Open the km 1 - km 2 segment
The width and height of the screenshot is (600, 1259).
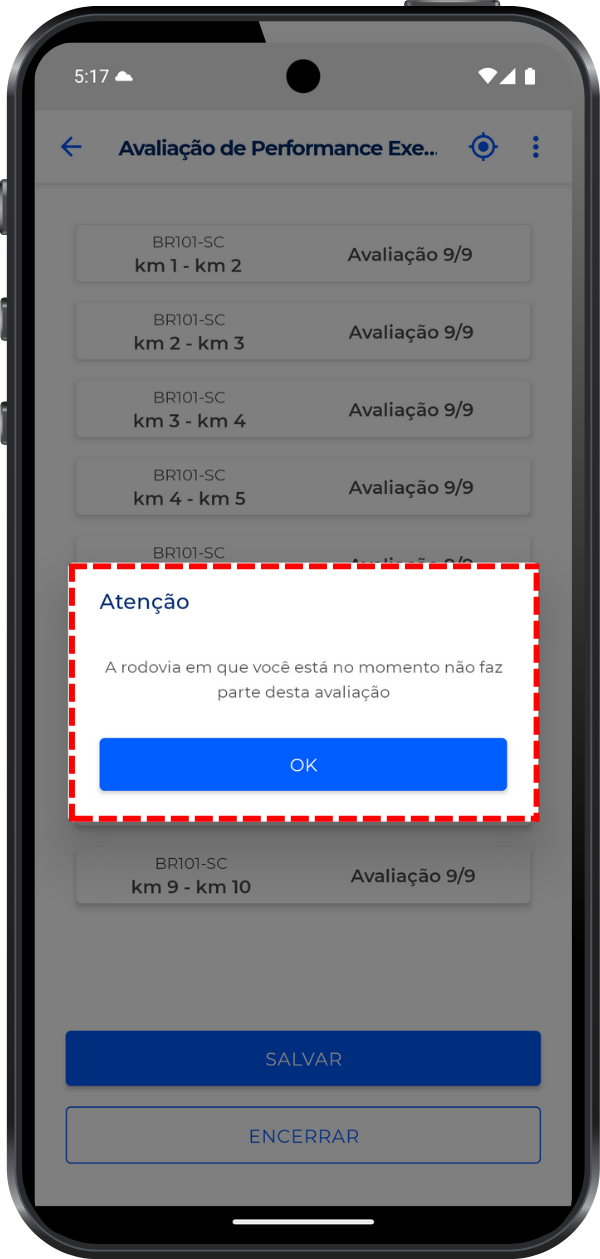click(x=303, y=254)
